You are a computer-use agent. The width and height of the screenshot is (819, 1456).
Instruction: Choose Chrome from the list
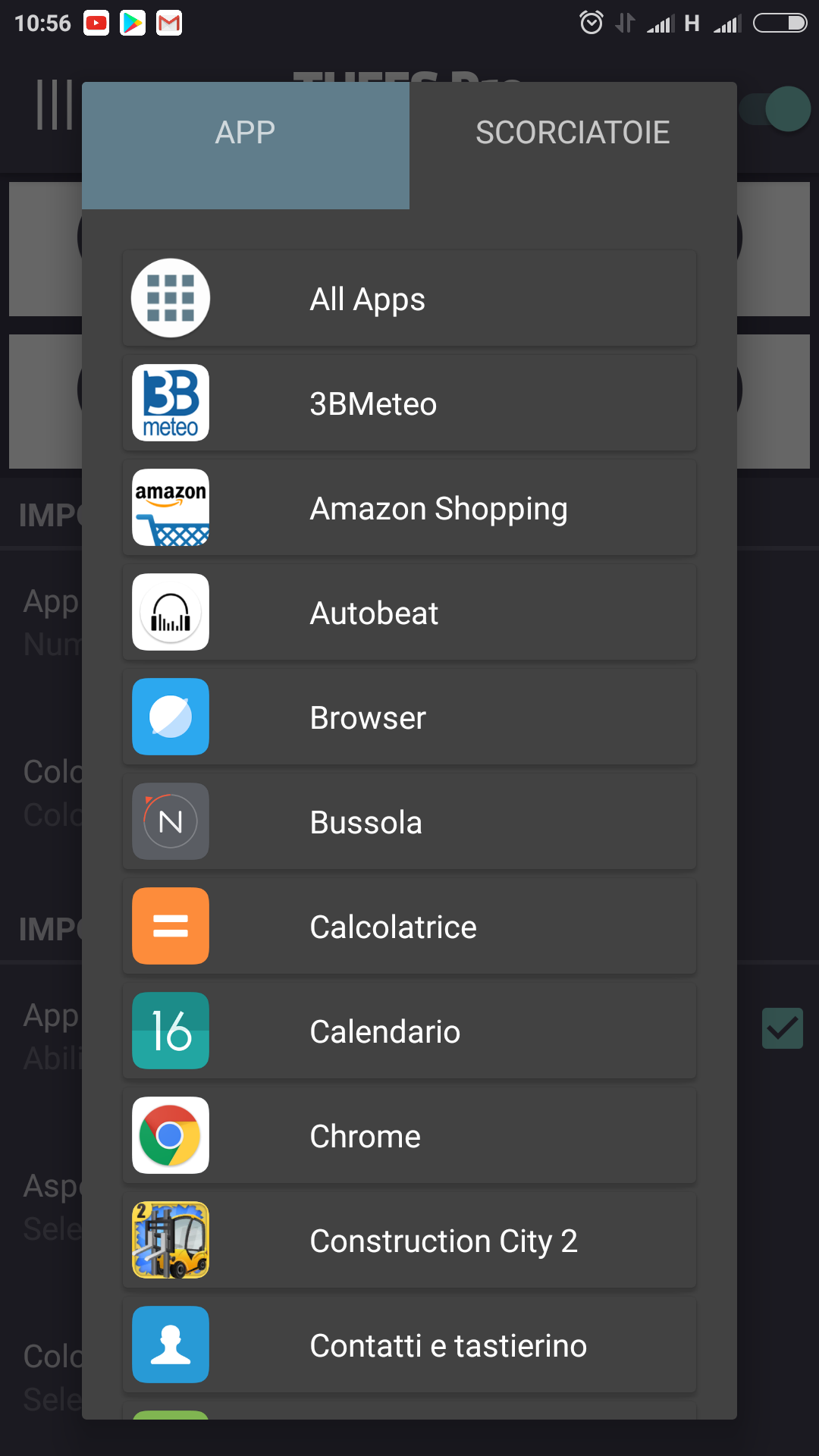[409, 1135]
